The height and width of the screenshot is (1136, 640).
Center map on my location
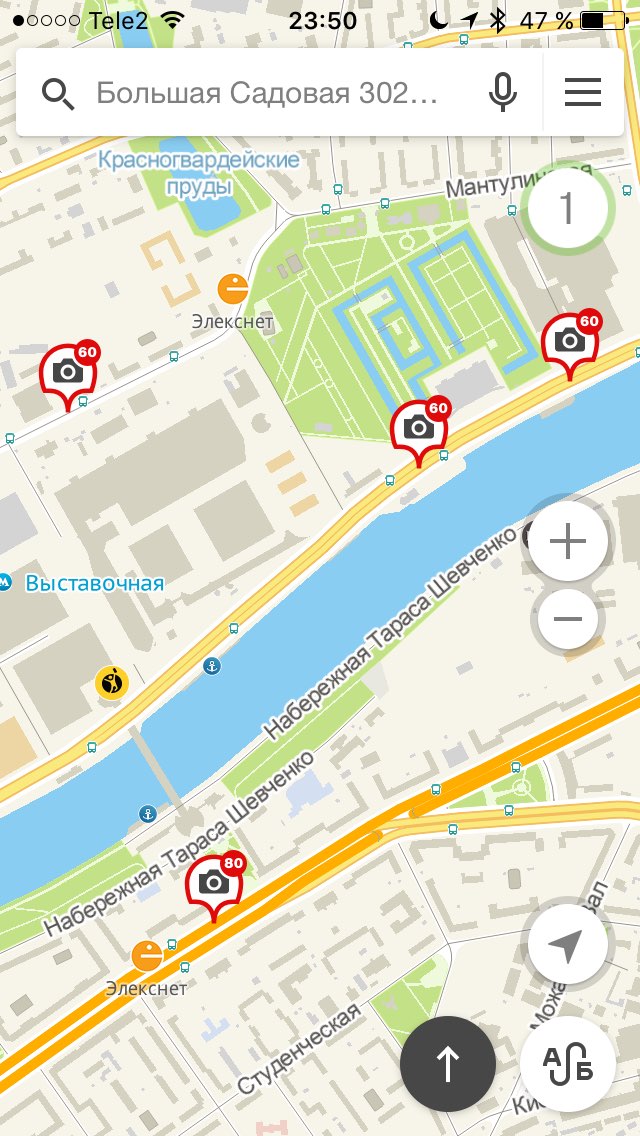click(568, 943)
